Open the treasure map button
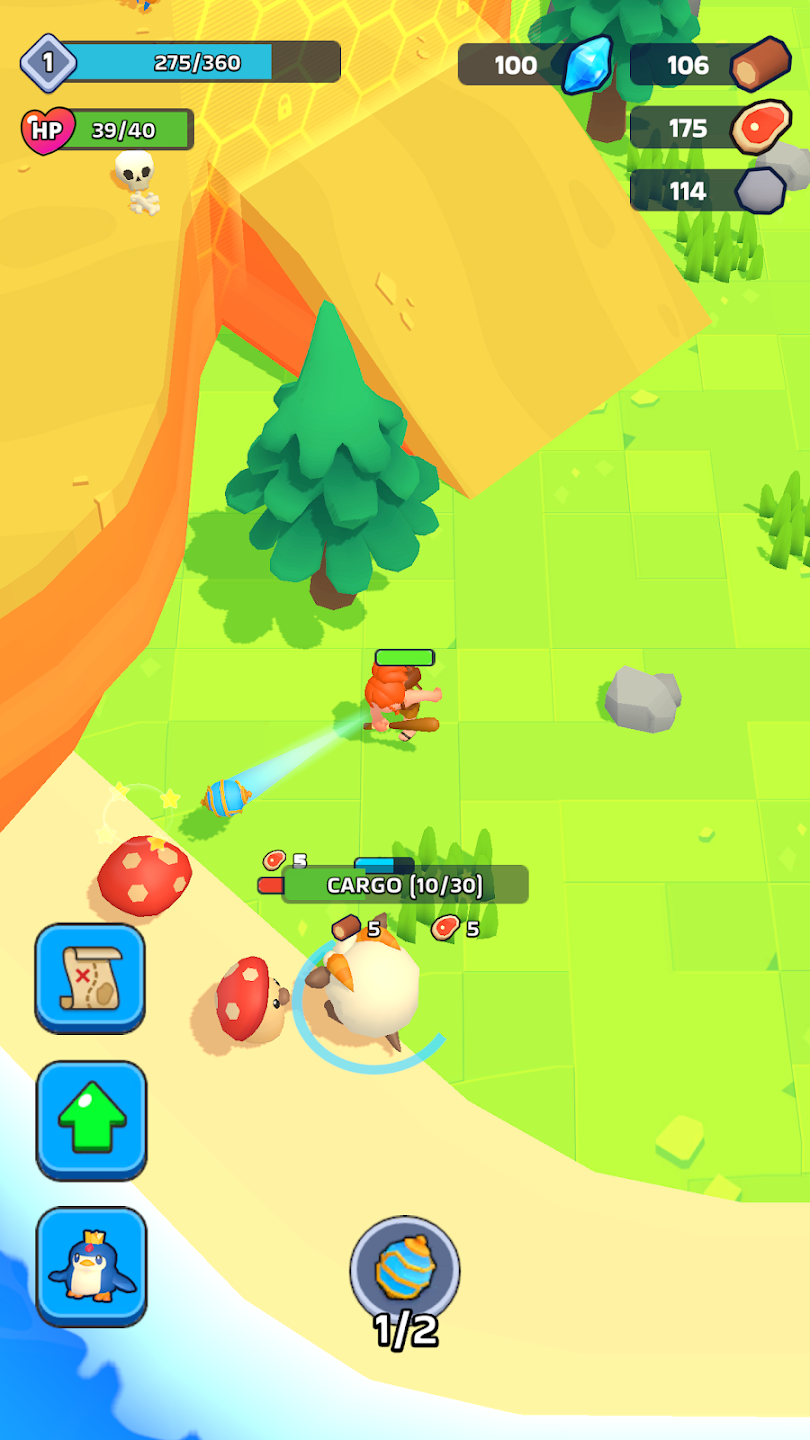The image size is (810, 1440). click(x=90, y=977)
